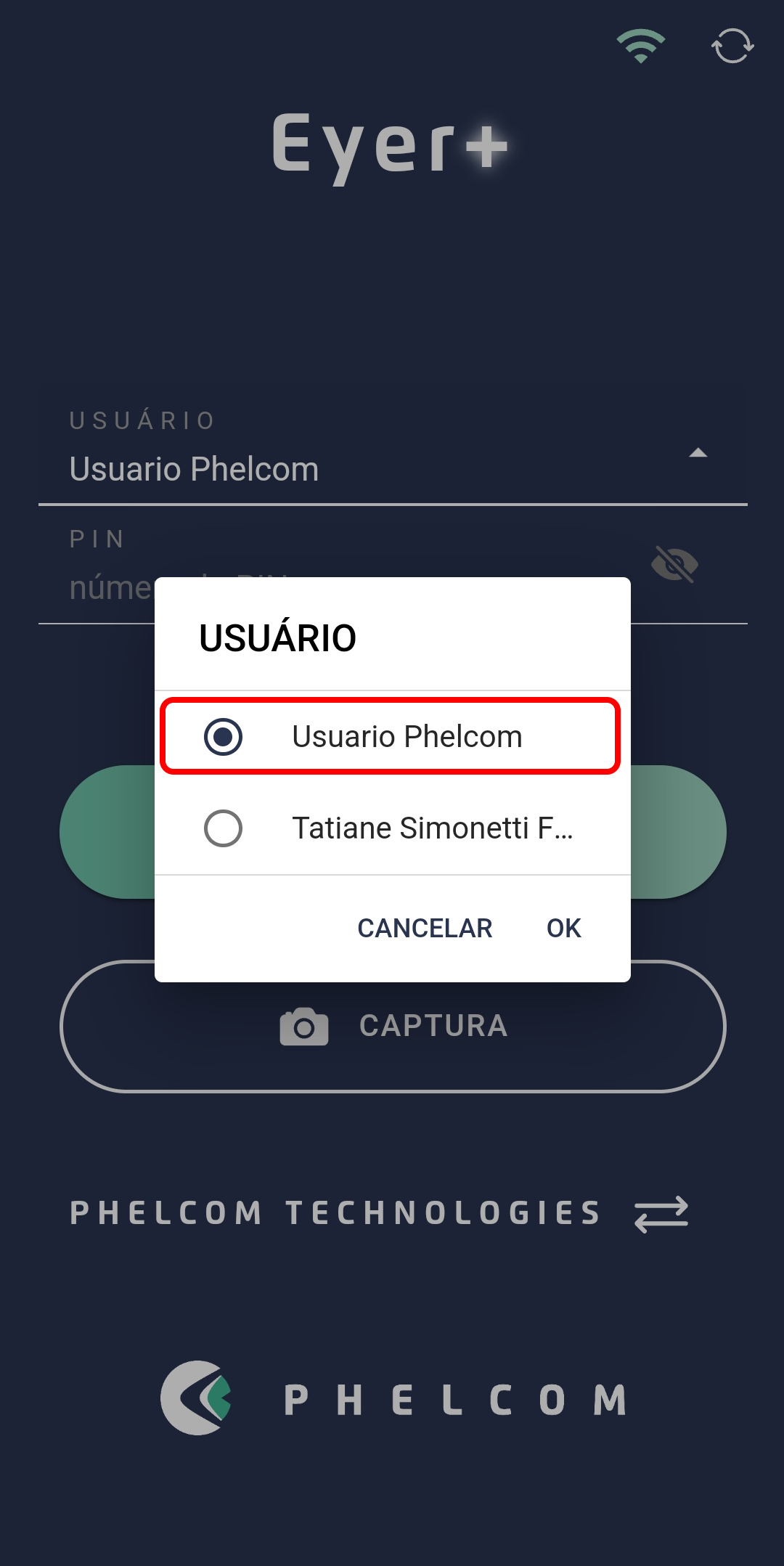Tap the sync refresh icon

(732, 46)
